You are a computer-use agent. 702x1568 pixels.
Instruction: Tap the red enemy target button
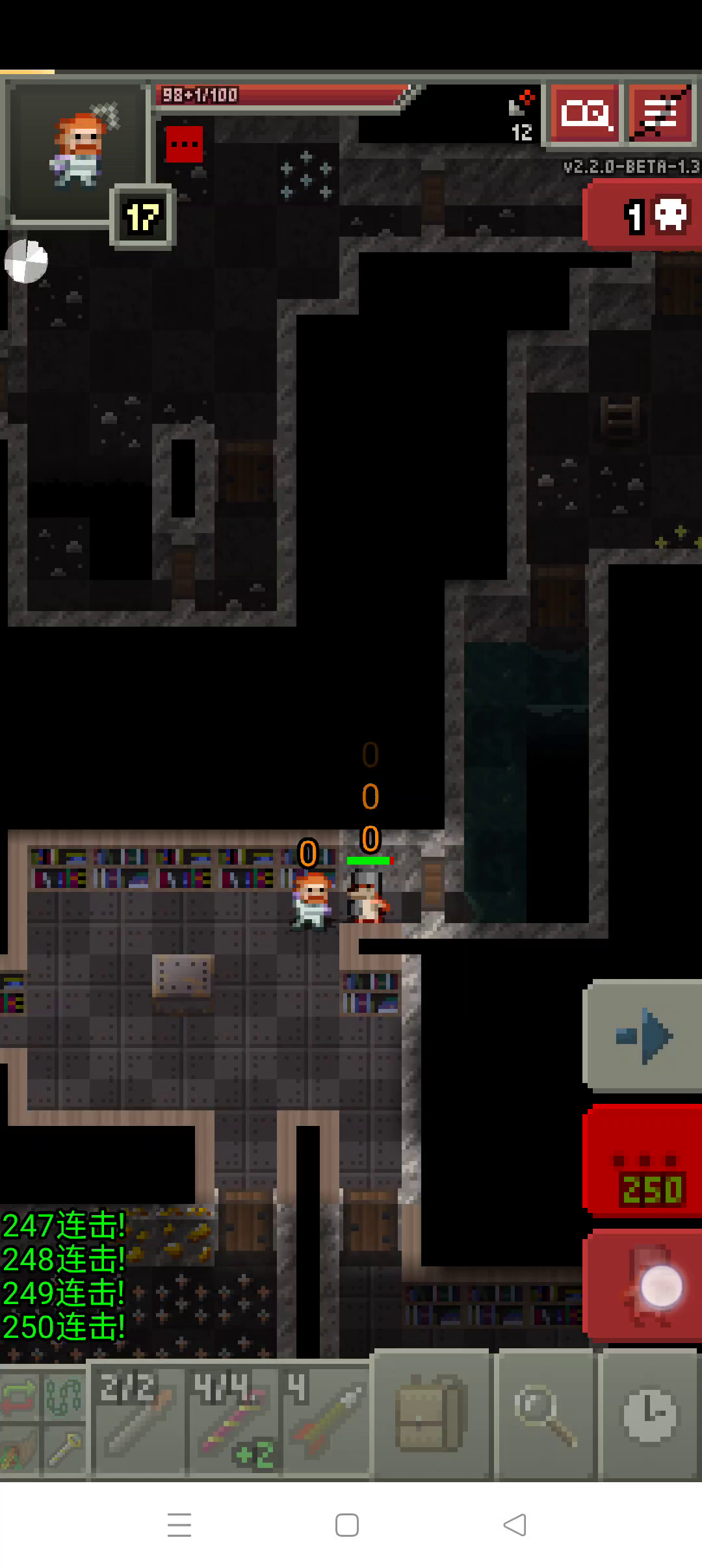643,1286
